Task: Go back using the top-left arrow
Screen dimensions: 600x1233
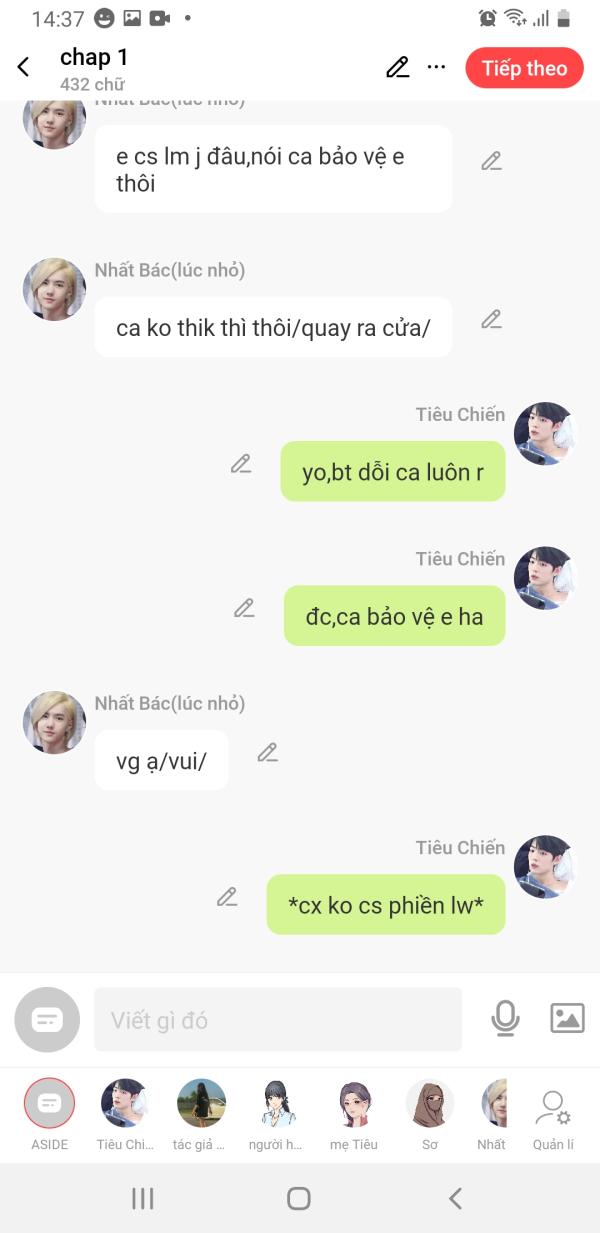Action: 24,67
